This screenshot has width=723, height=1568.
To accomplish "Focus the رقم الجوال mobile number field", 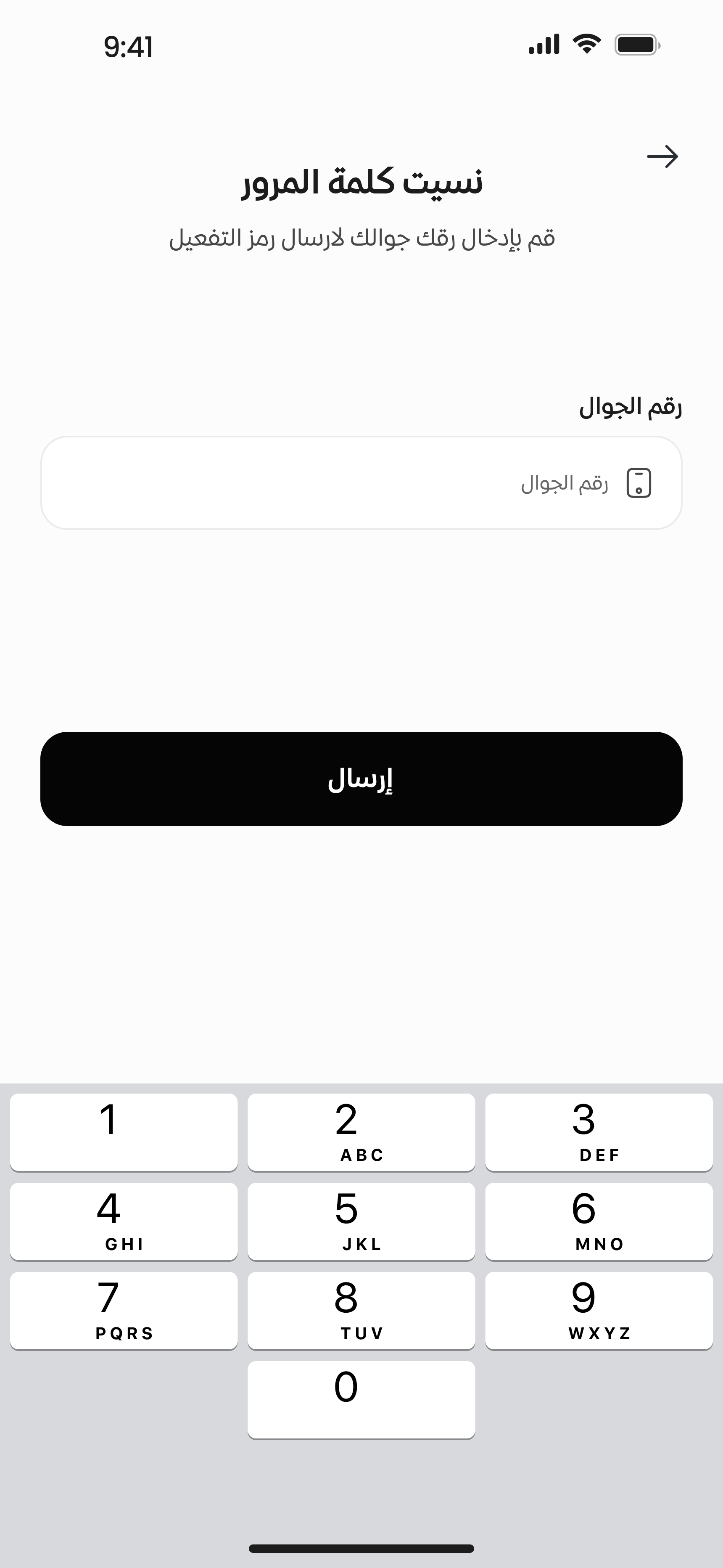I will (361, 483).
